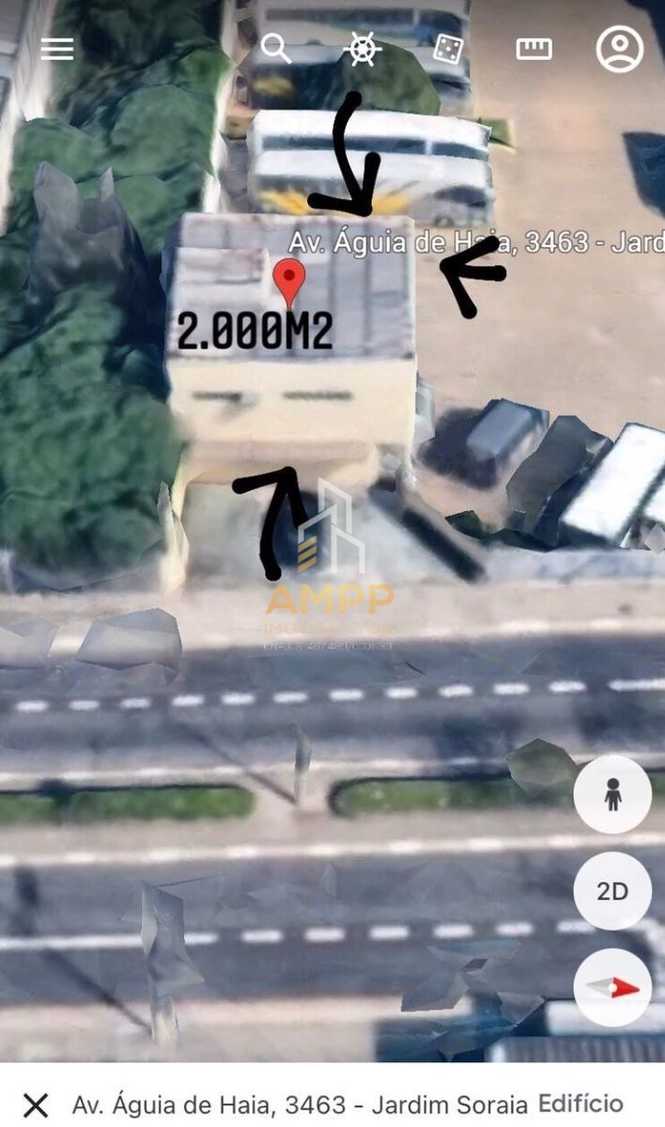Reset orientation with the compass button

[613, 987]
